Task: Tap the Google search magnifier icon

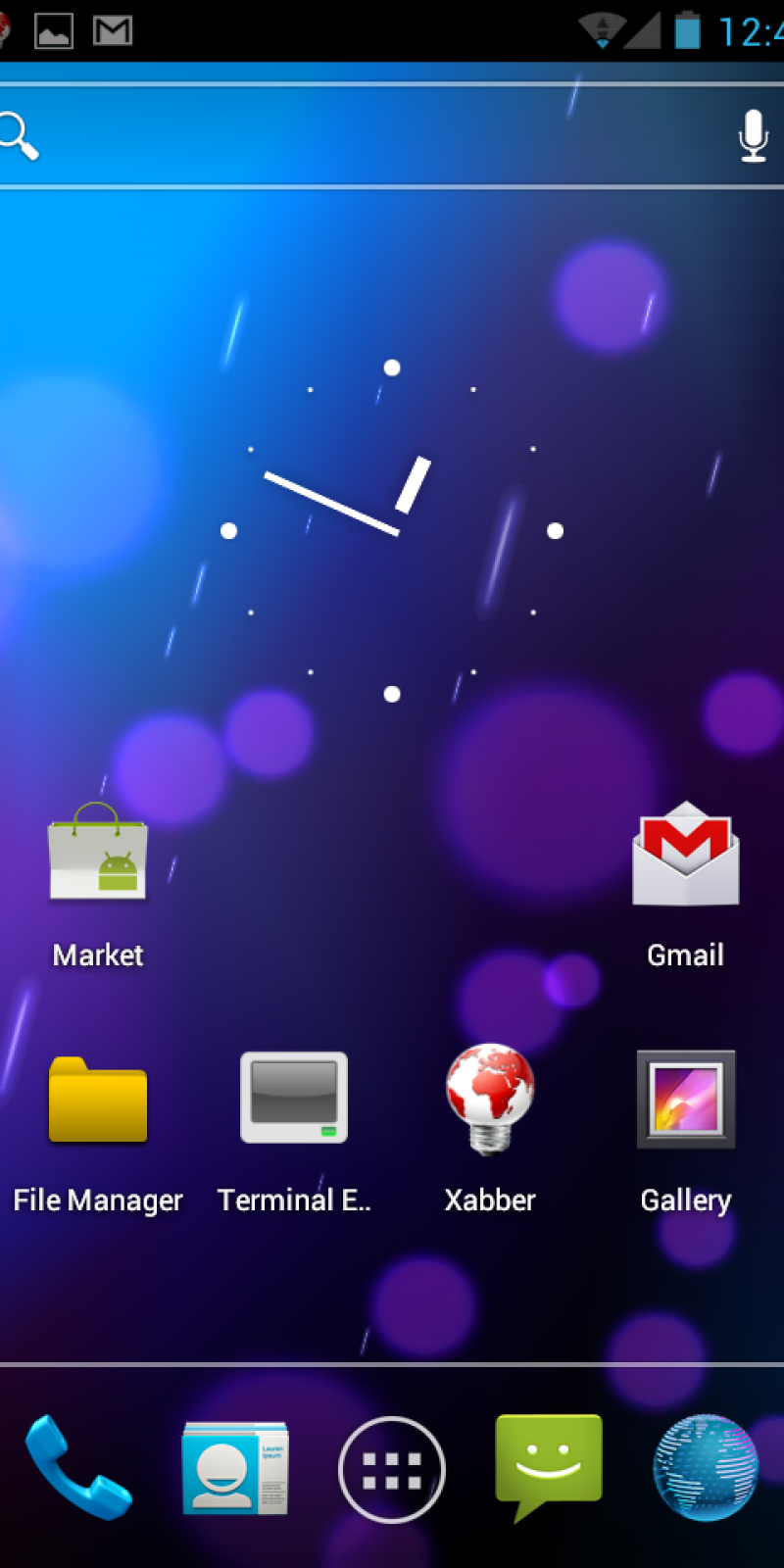Action: [18, 135]
